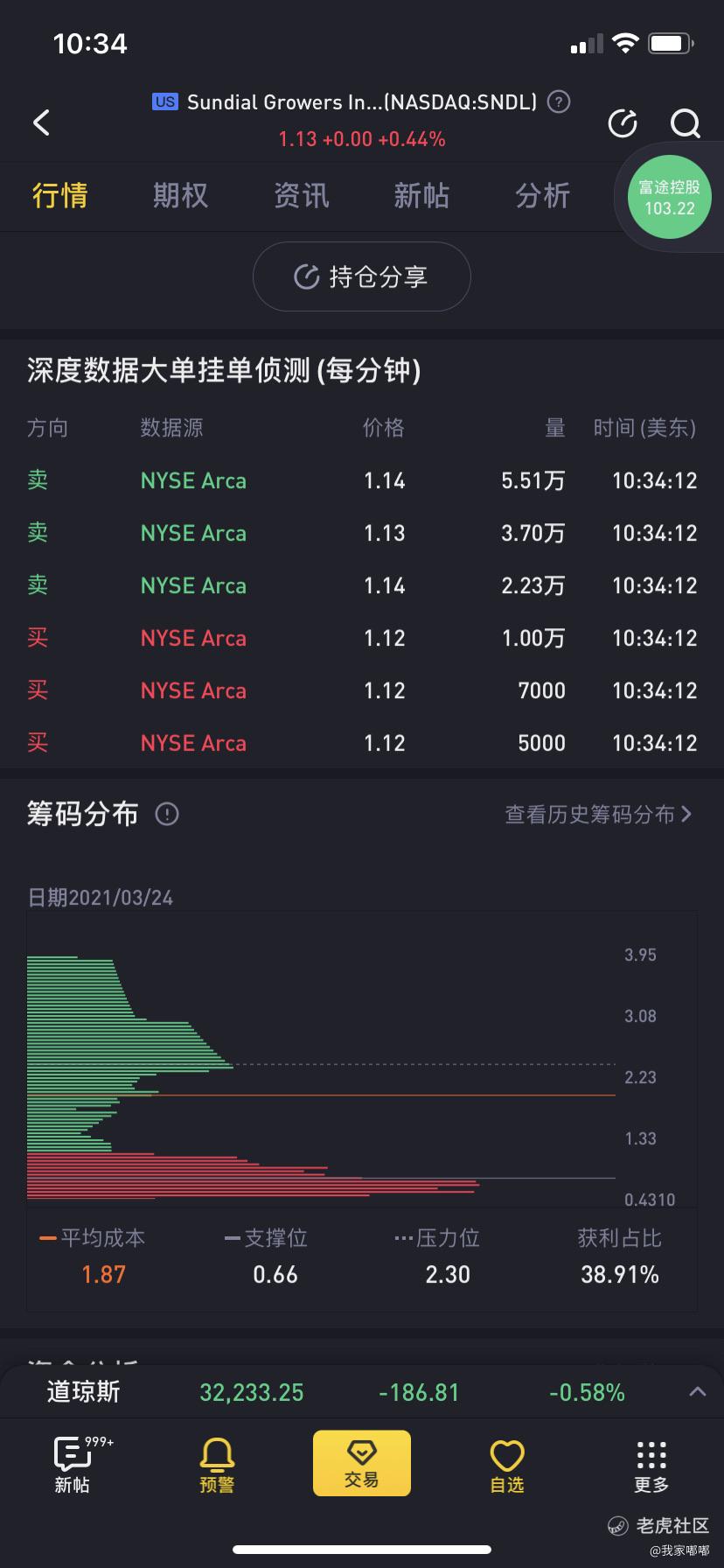Go to the 分析 tab

(x=542, y=195)
